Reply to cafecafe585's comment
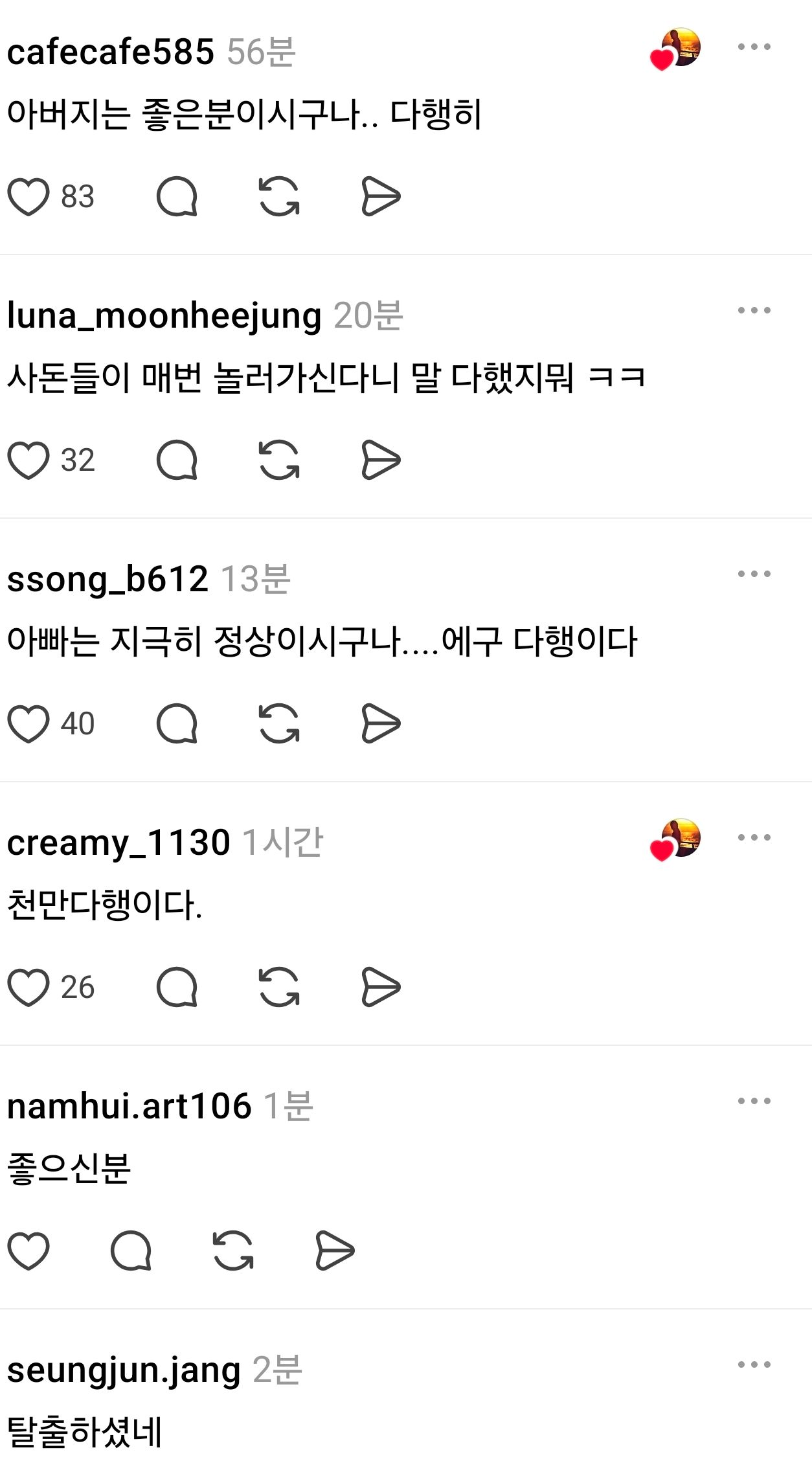The image size is (812, 1472). [x=177, y=196]
